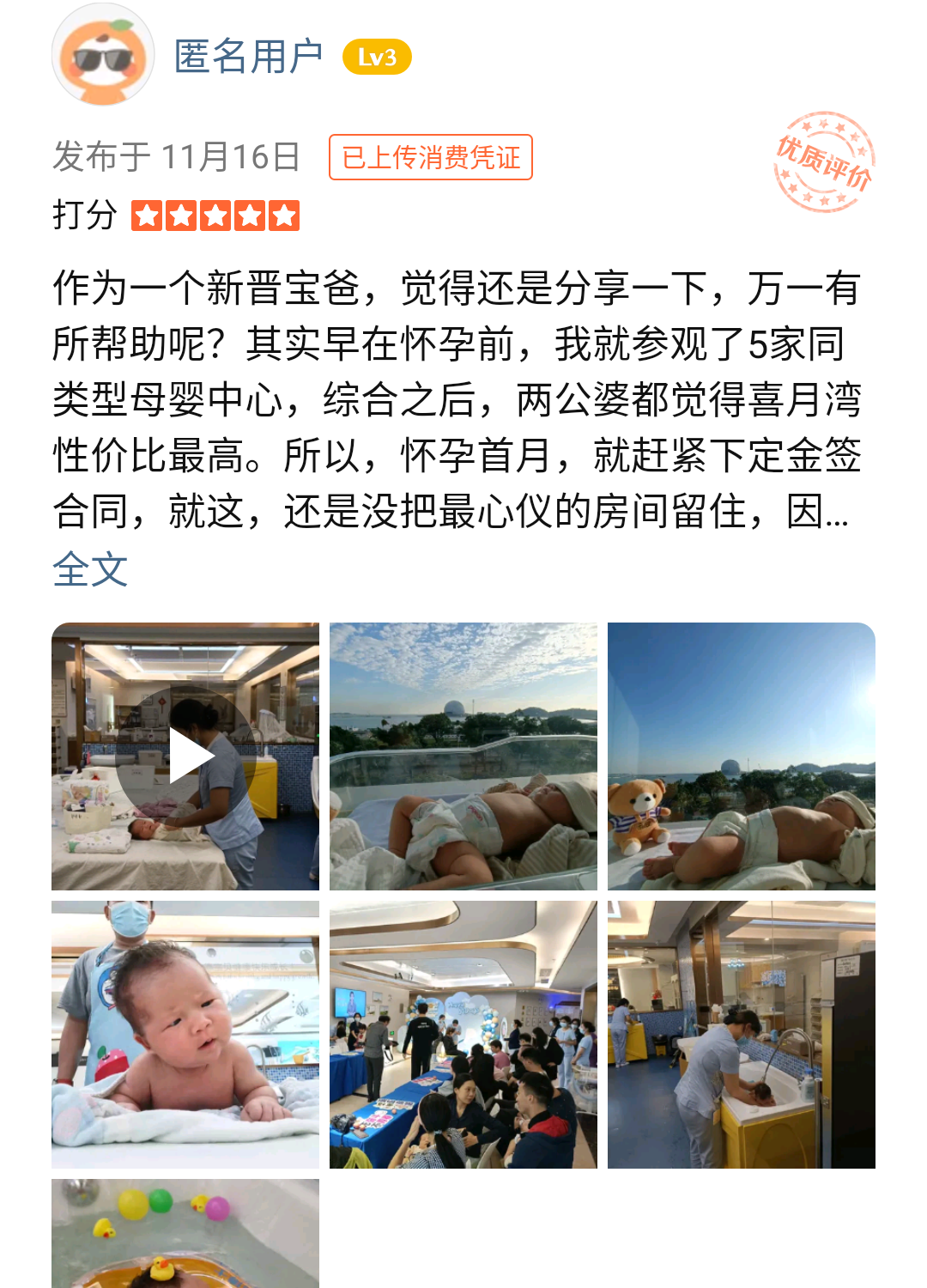Expand full review via 全文 link
The width and height of the screenshot is (927, 1288).
coord(90,569)
